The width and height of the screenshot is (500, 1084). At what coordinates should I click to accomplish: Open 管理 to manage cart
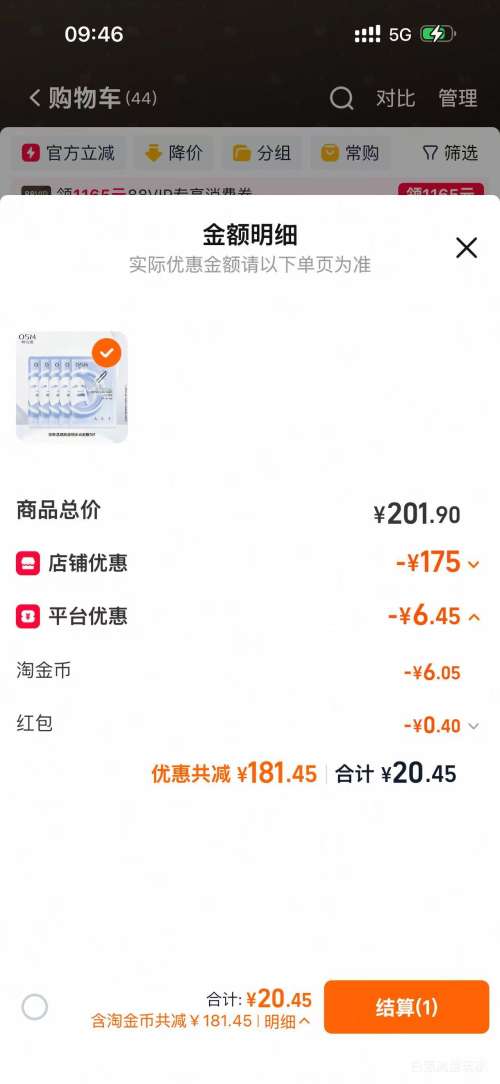pyautogui.click(x=458, y=98)
